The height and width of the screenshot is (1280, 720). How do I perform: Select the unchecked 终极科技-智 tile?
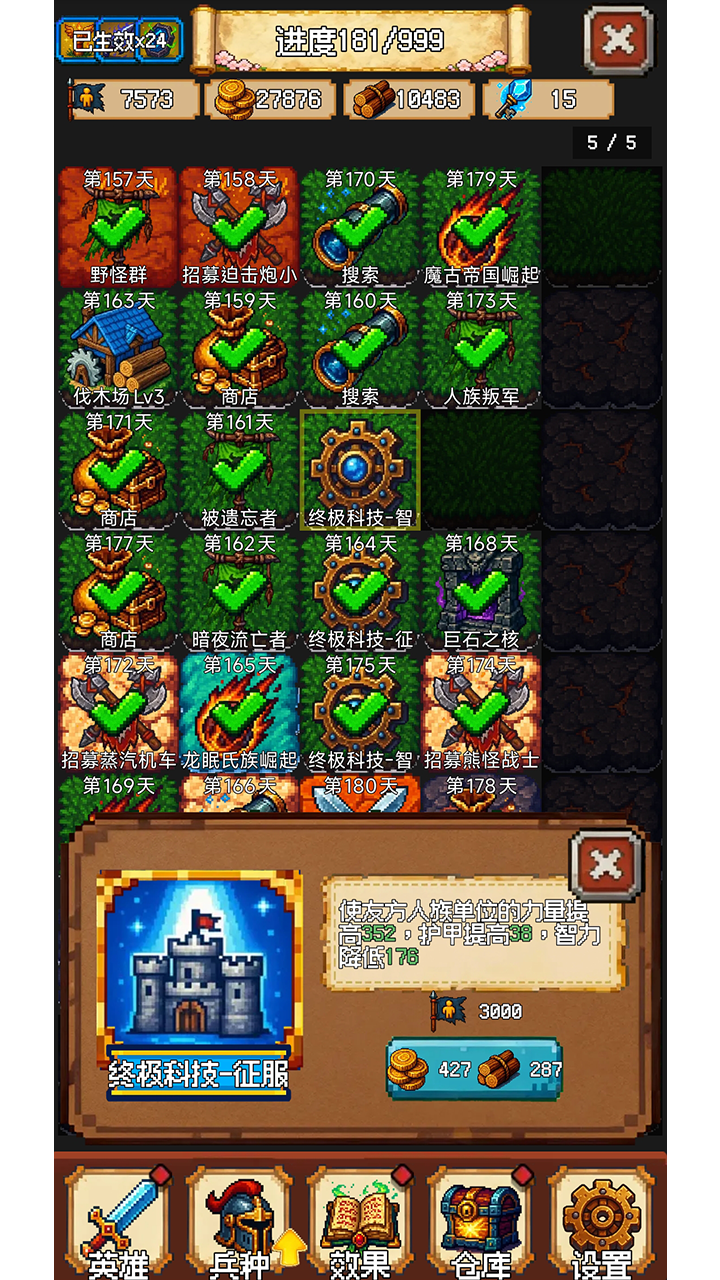click(x=360, y=469)
